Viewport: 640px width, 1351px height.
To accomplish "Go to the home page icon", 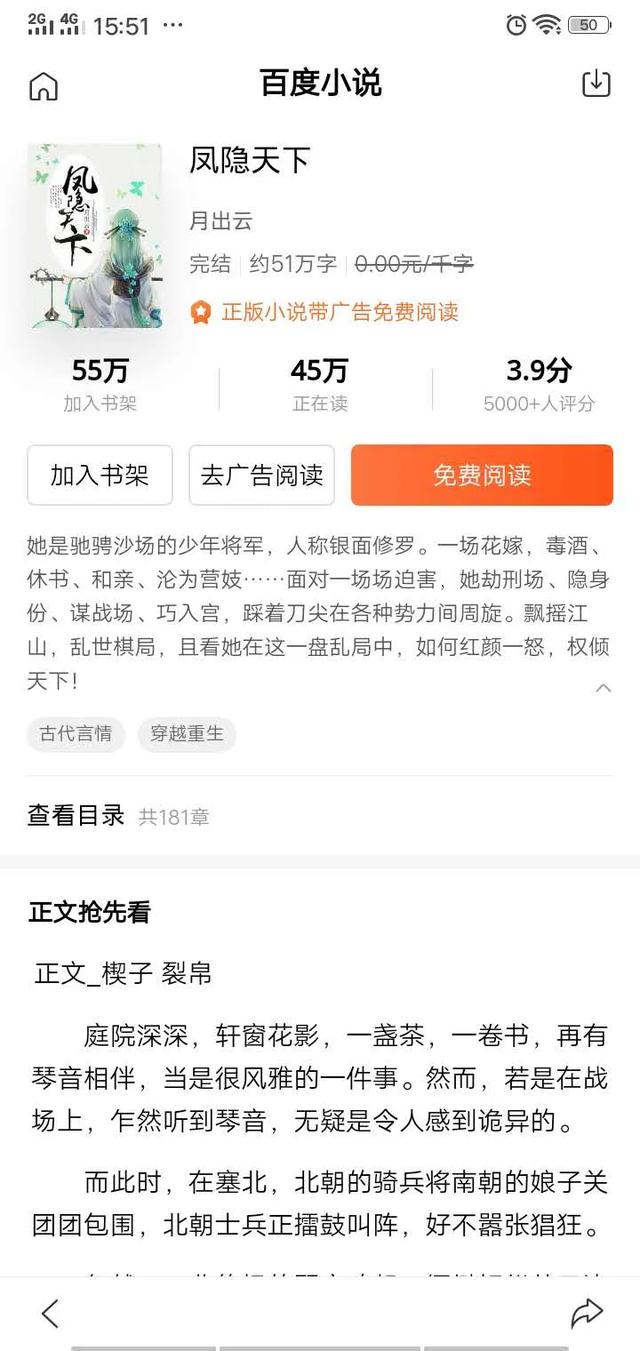I will (x=43, y=86).
